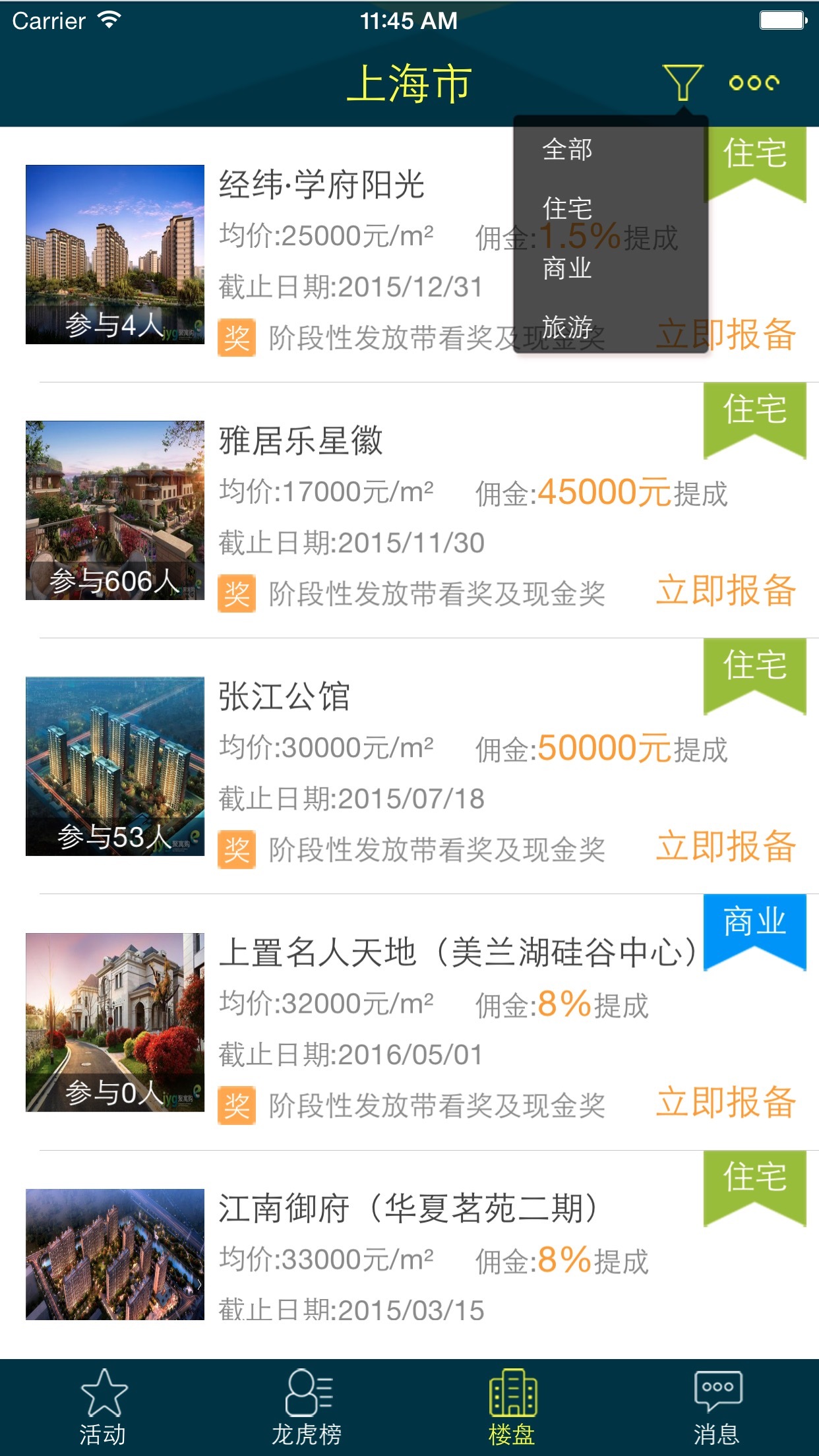Open the 上置名人天地 property photo
819x1456 pixels.
coord(115,1022)
